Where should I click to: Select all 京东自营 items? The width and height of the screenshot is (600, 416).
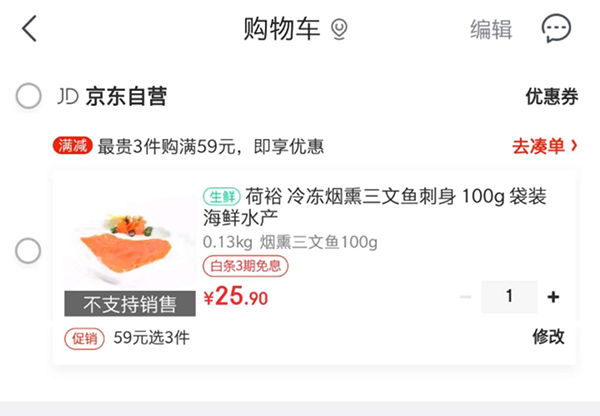[x=28, y=97]
